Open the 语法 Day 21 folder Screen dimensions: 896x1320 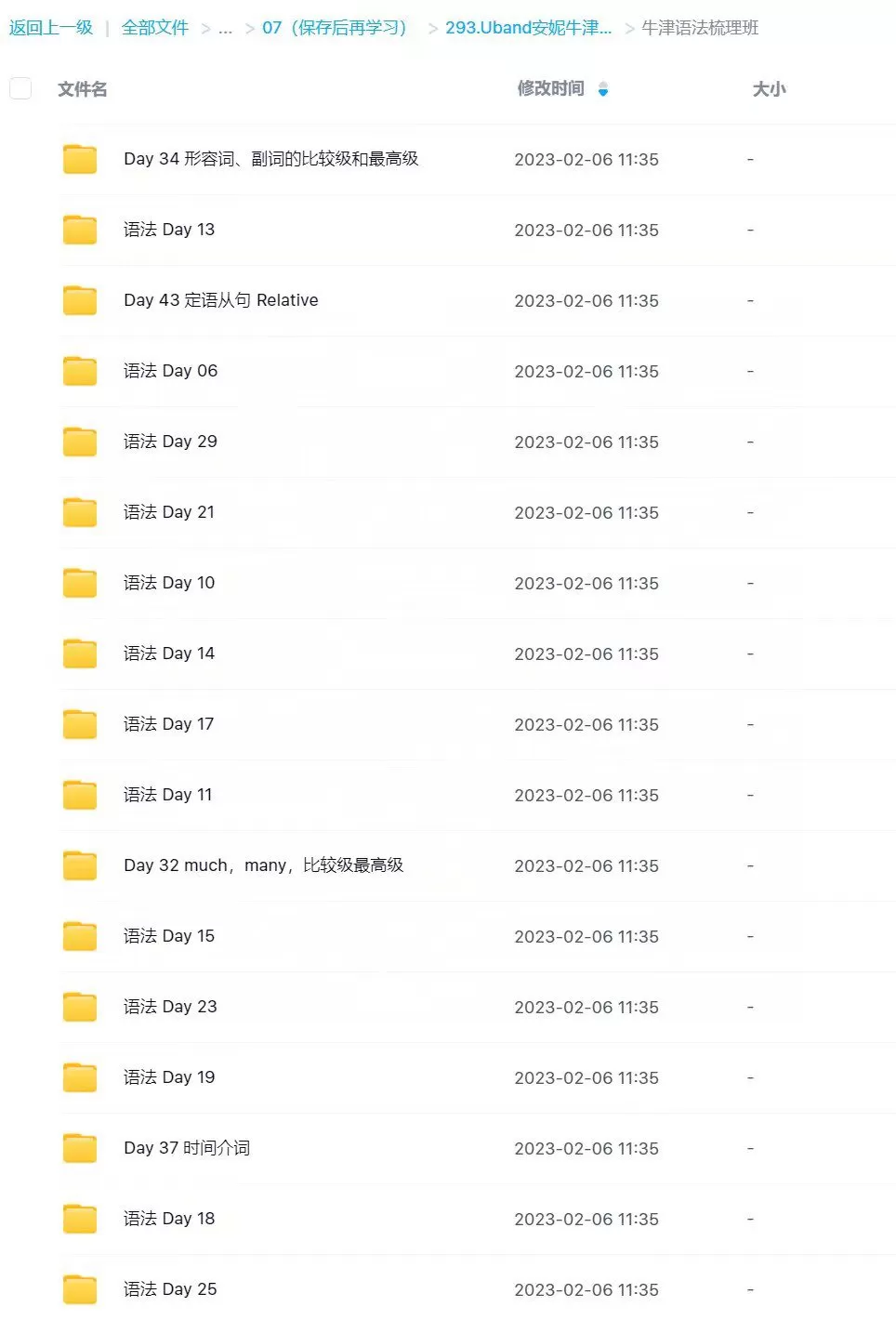click(169, 512)
